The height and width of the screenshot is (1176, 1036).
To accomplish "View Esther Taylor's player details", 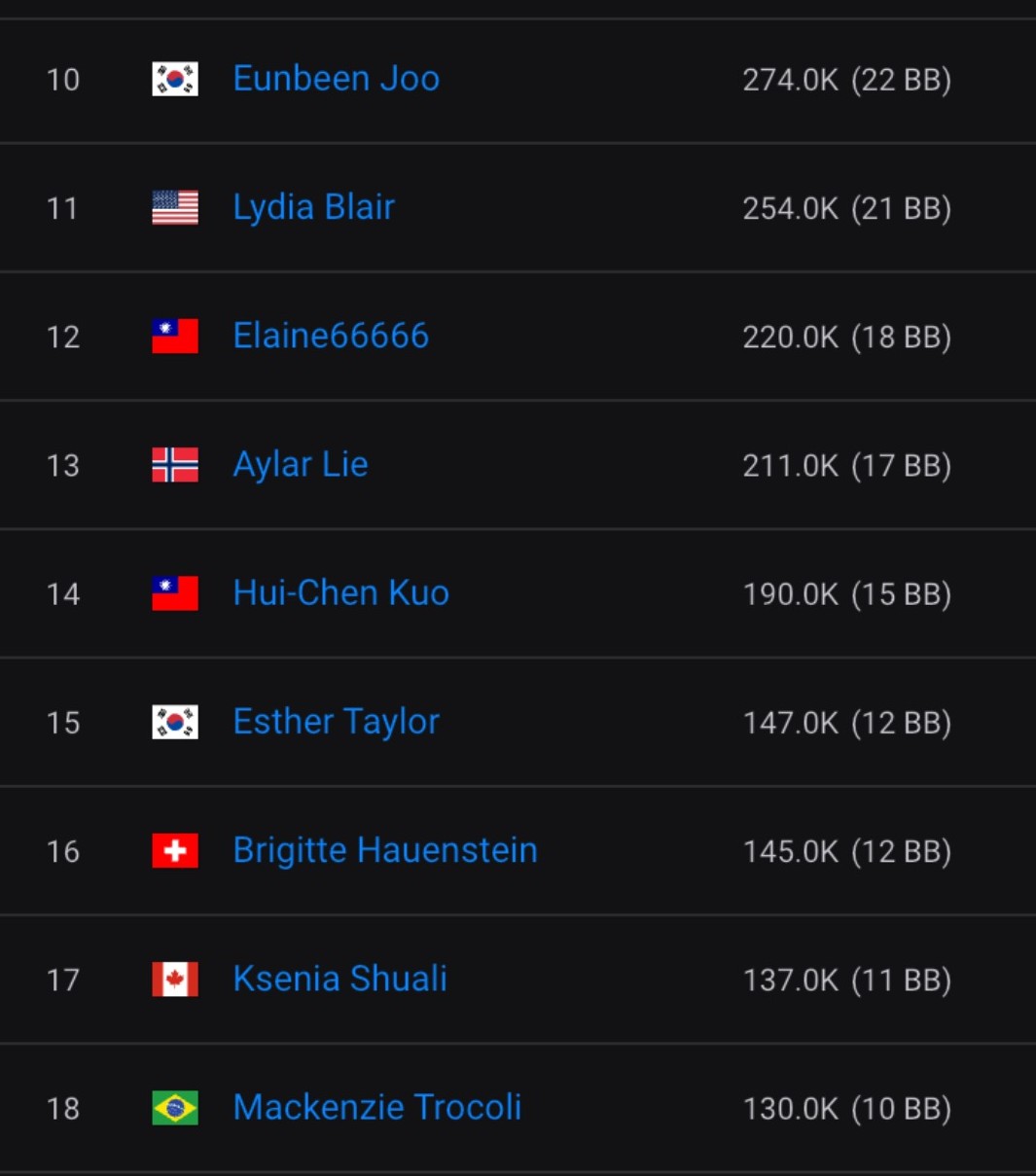I will pos(336,722).
